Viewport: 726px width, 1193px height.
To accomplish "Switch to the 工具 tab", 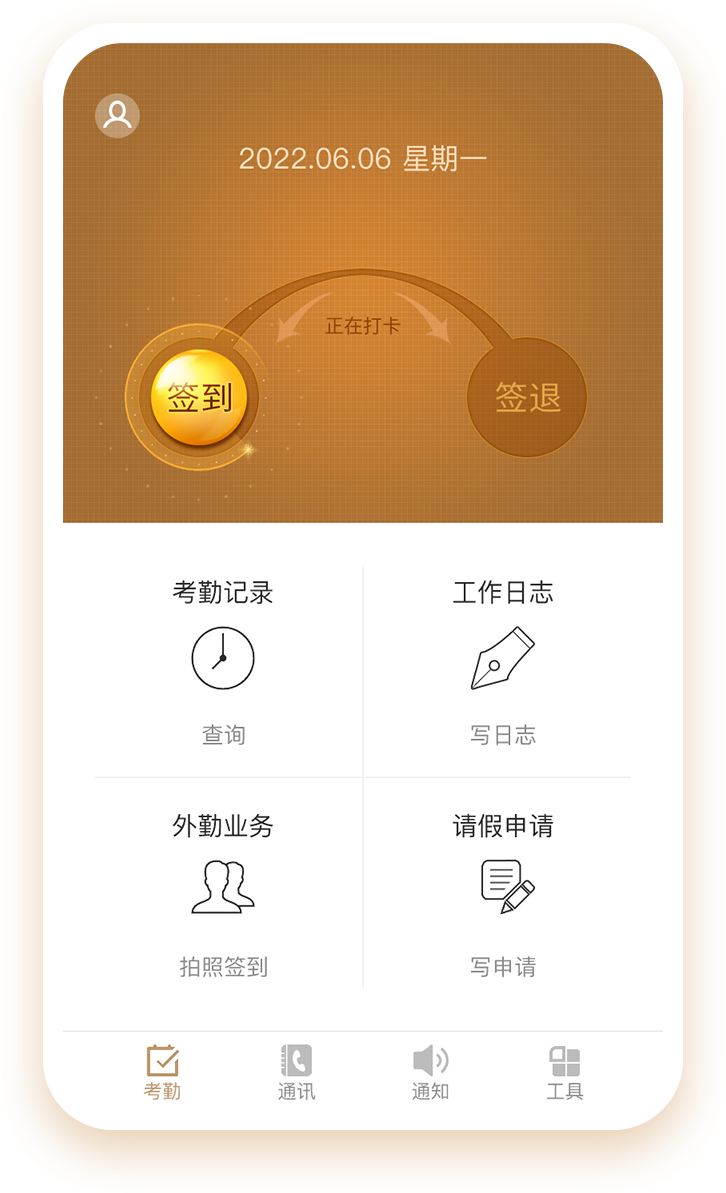I will tap(564, 1073).
